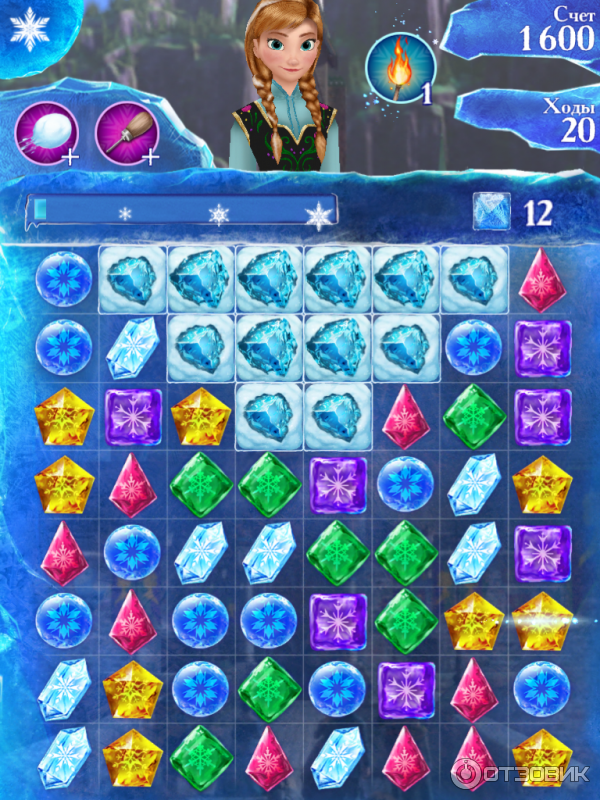
Task: Add the broom power-up
Action: 127,134
